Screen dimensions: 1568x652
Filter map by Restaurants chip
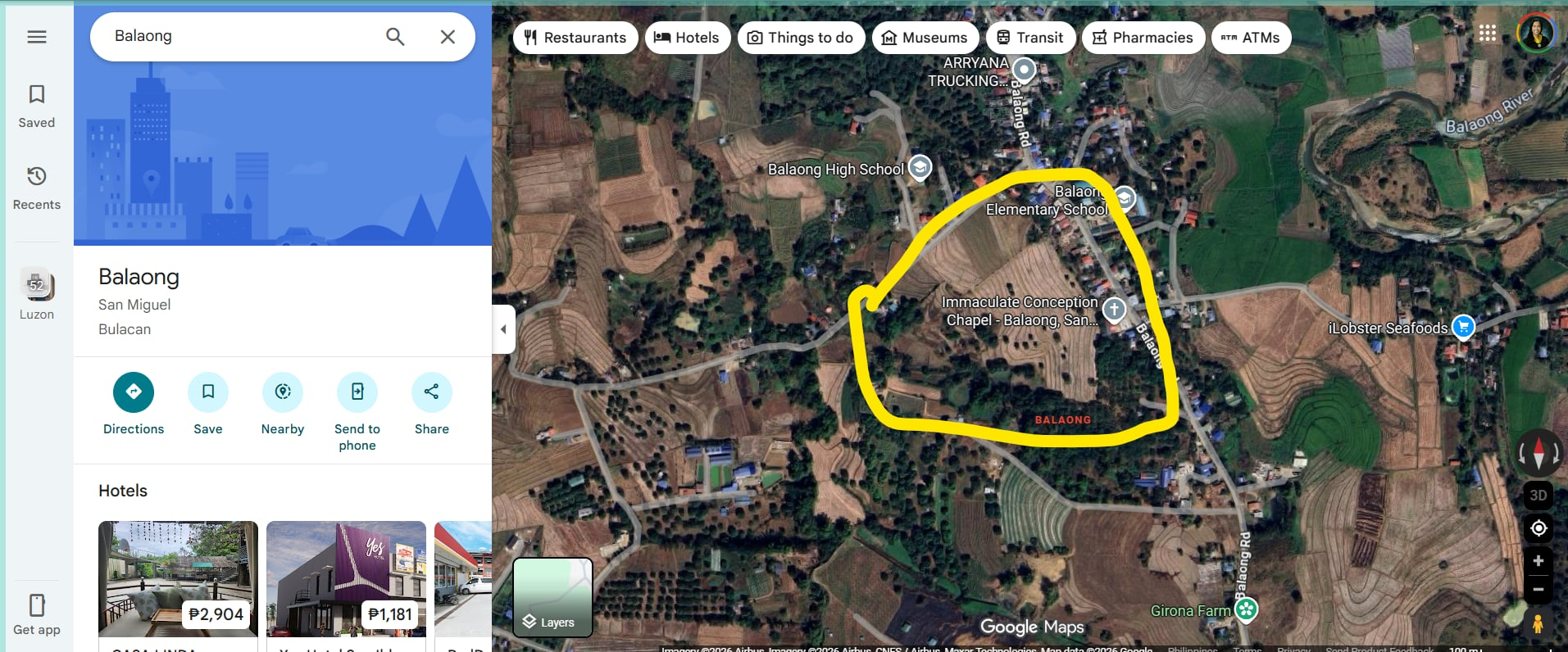[x=575, y=38]
